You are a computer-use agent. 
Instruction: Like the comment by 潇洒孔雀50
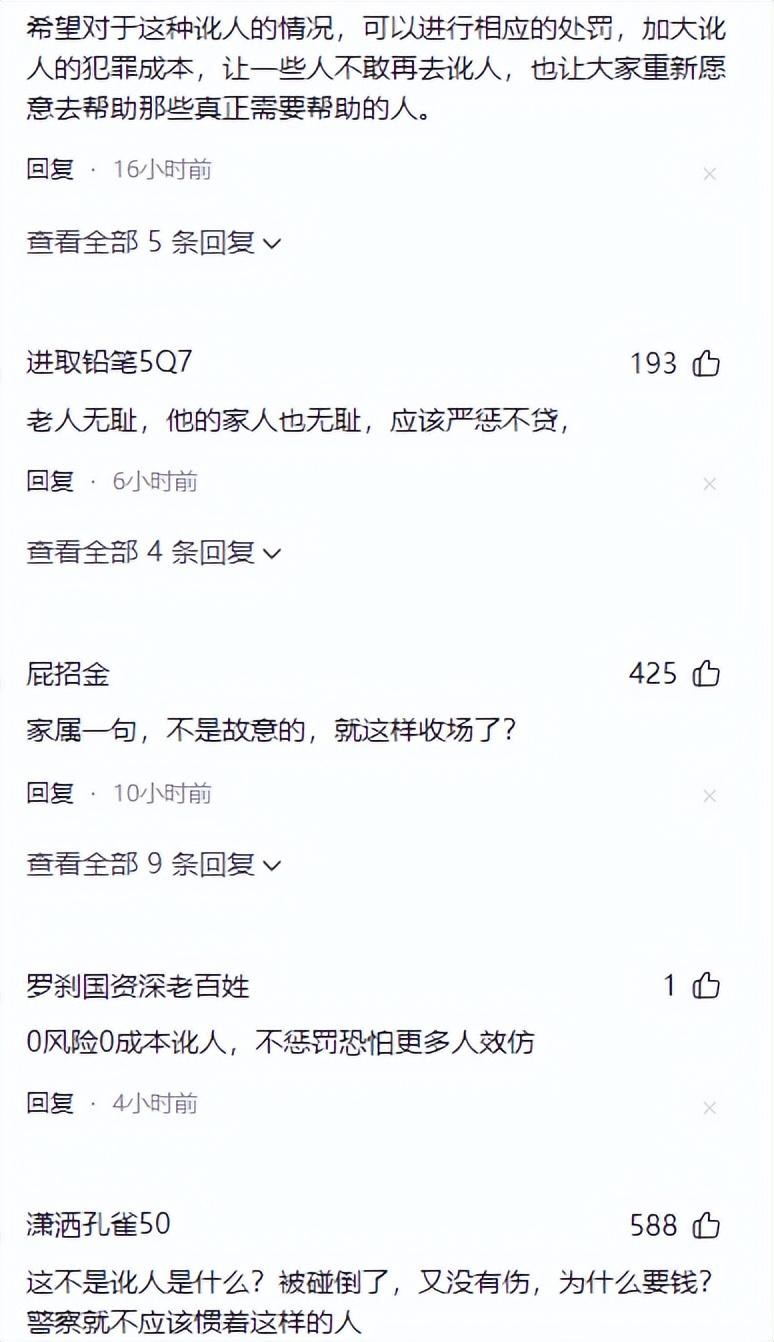pyautogui.click(x=706, y=1224)
